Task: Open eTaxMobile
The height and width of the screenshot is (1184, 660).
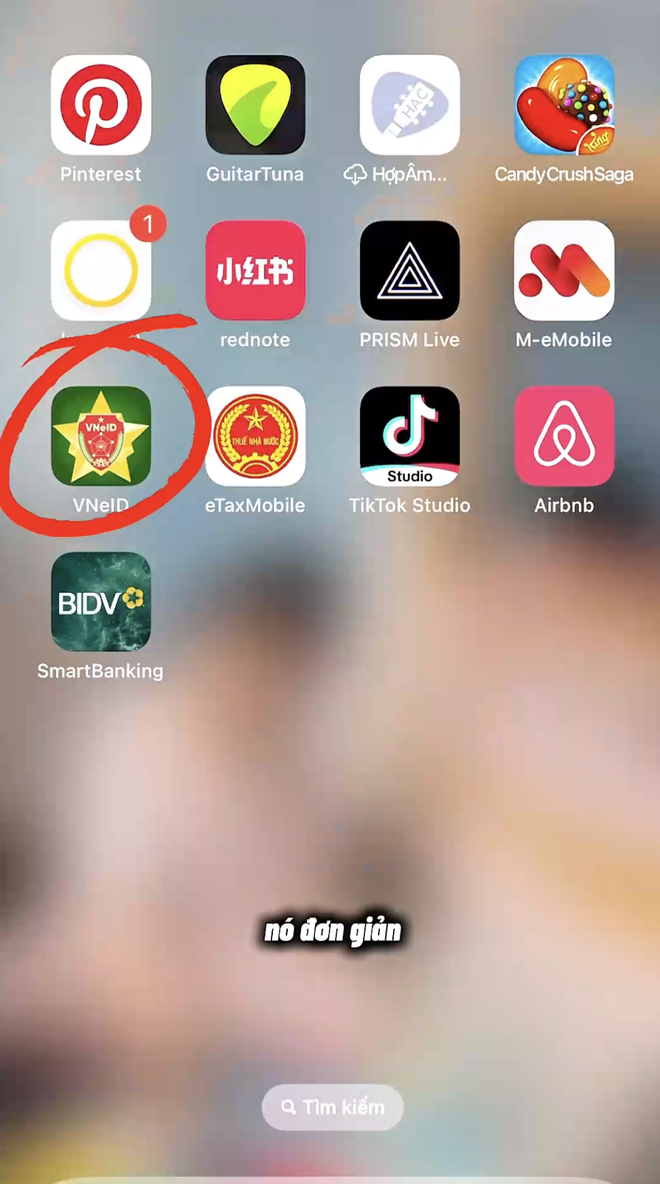Action: pos(255,437)
